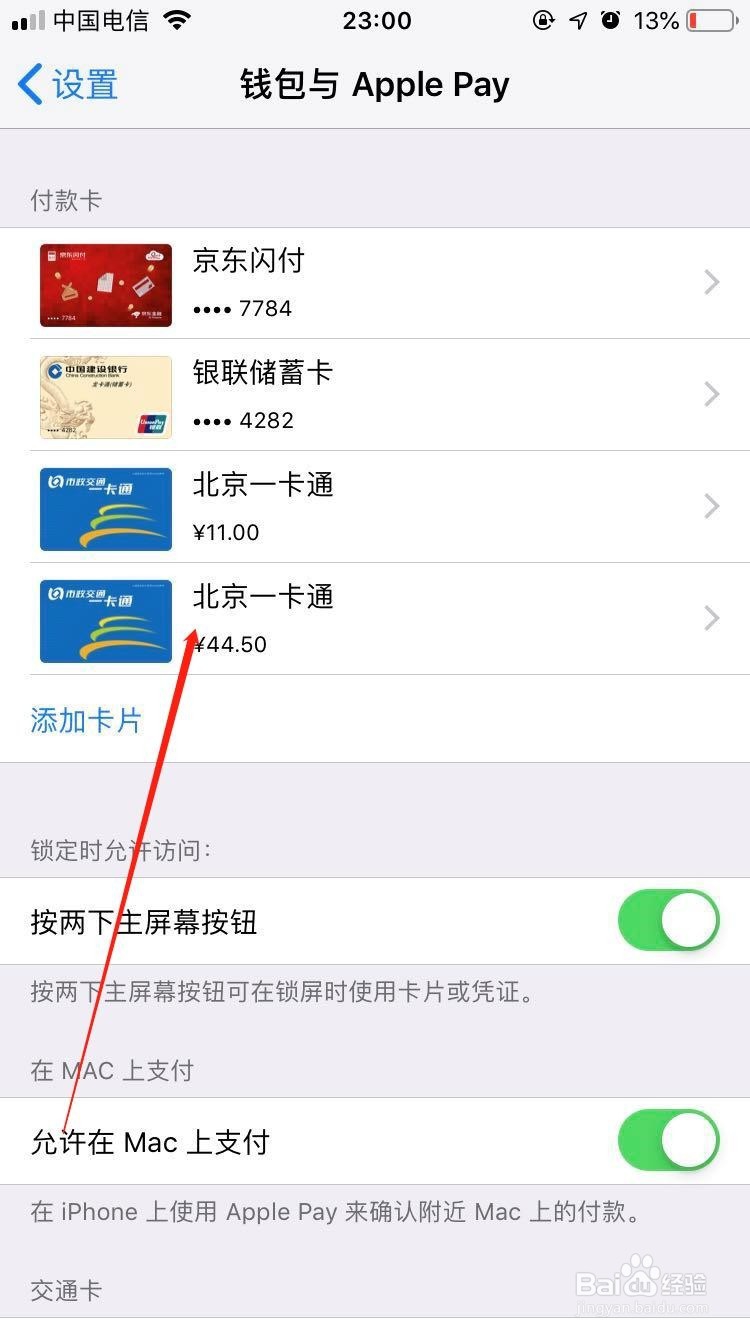Disable the 按两下主屏幕按钮 toggle

[x=668, y=920]
